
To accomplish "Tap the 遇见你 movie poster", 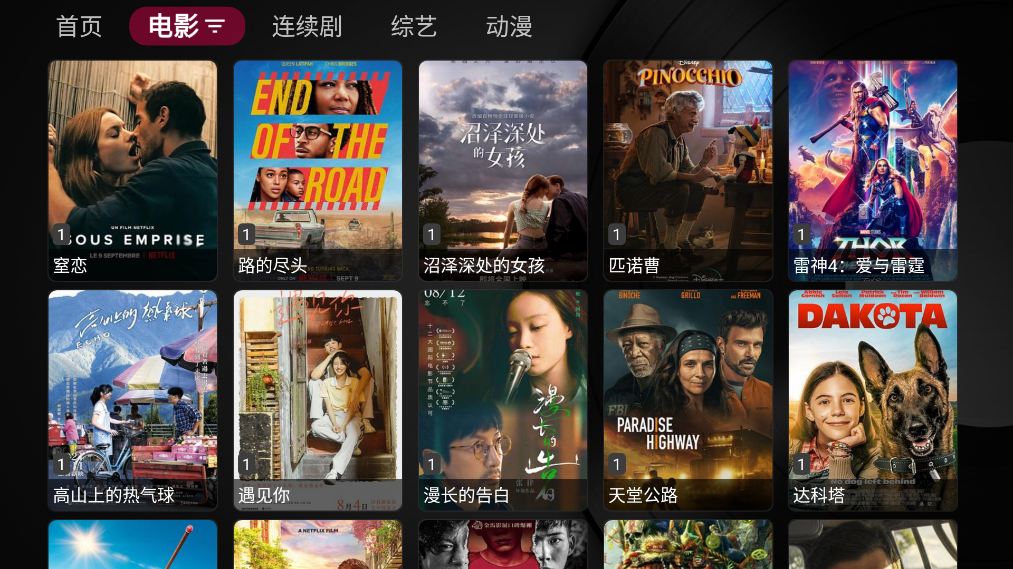I will (318, 400).
